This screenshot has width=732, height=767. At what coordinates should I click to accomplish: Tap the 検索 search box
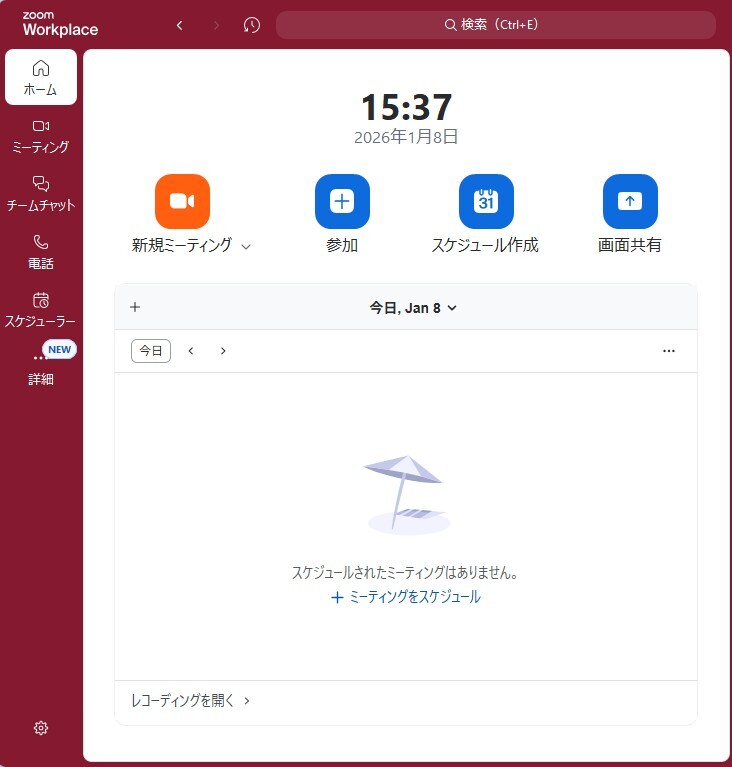(x=495, y=25)
